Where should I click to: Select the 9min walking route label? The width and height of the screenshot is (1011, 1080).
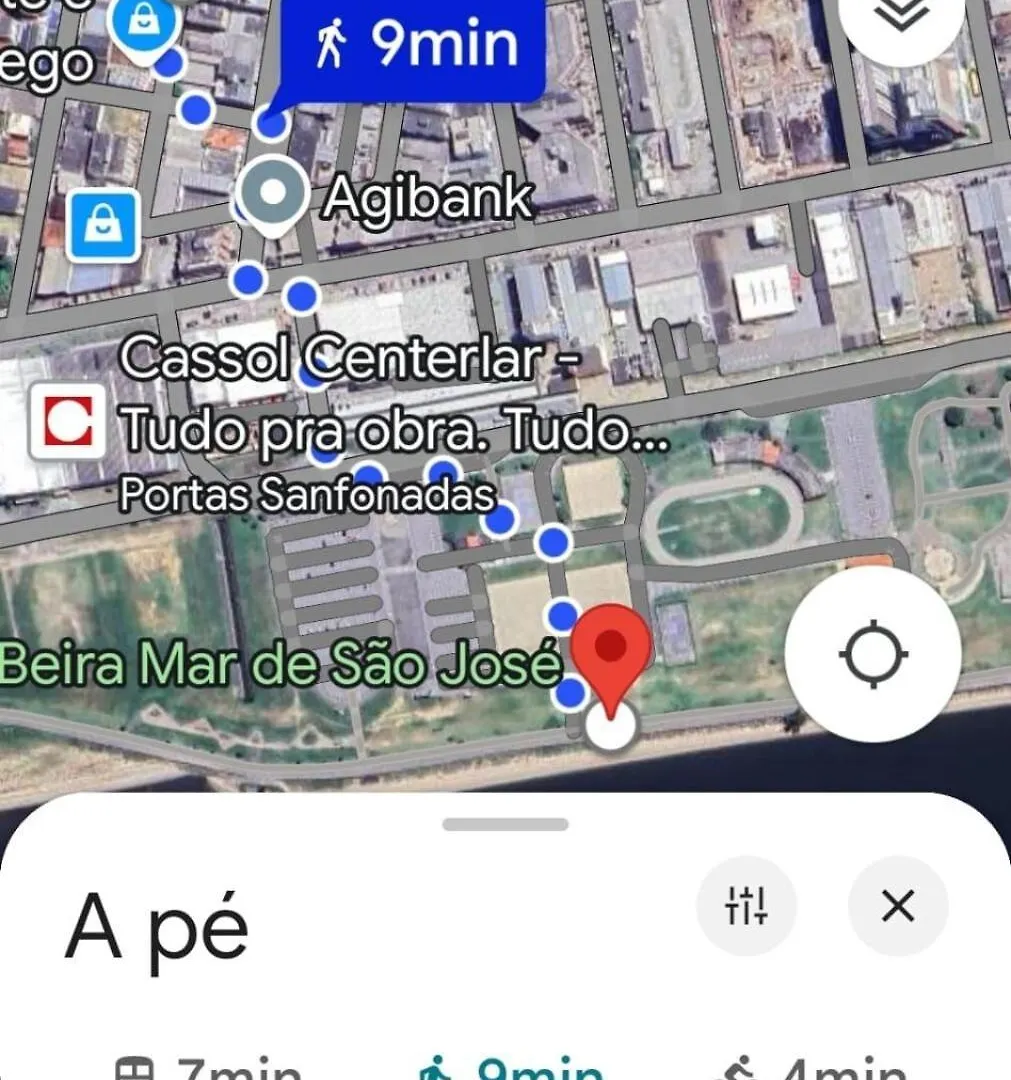[415, 45]
